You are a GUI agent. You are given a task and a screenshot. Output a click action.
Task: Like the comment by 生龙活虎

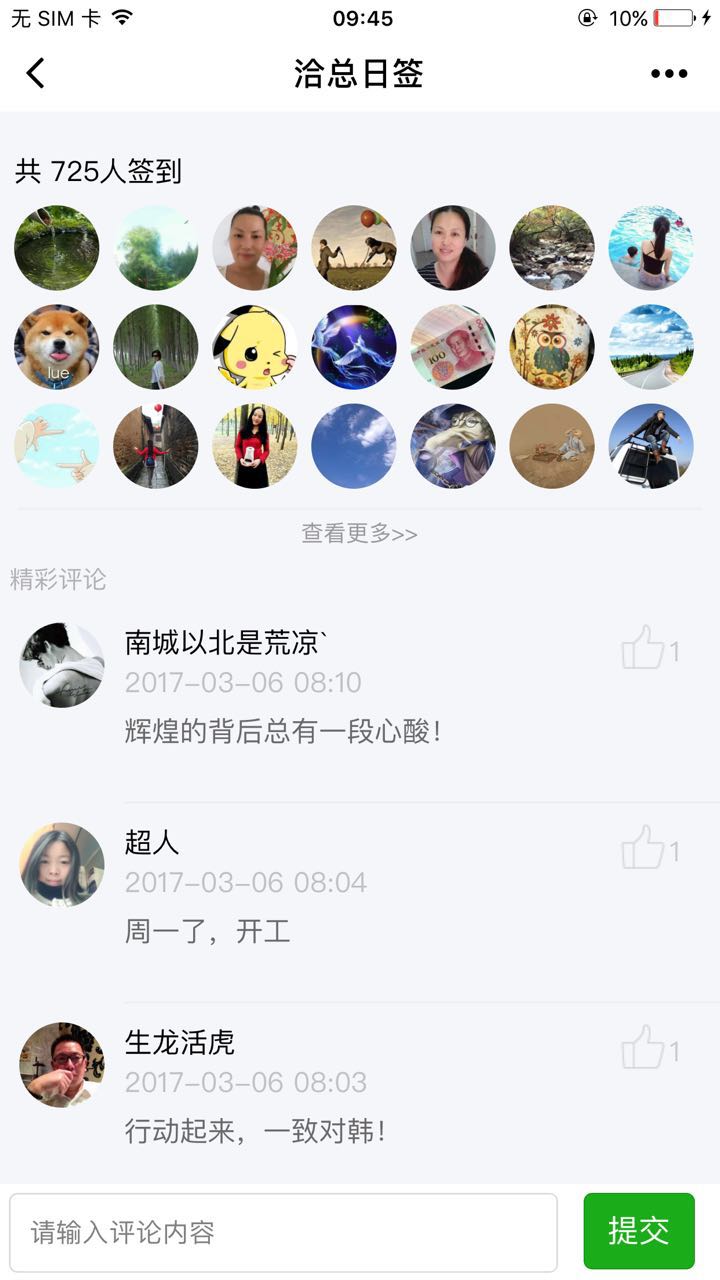coord(644,1049)
